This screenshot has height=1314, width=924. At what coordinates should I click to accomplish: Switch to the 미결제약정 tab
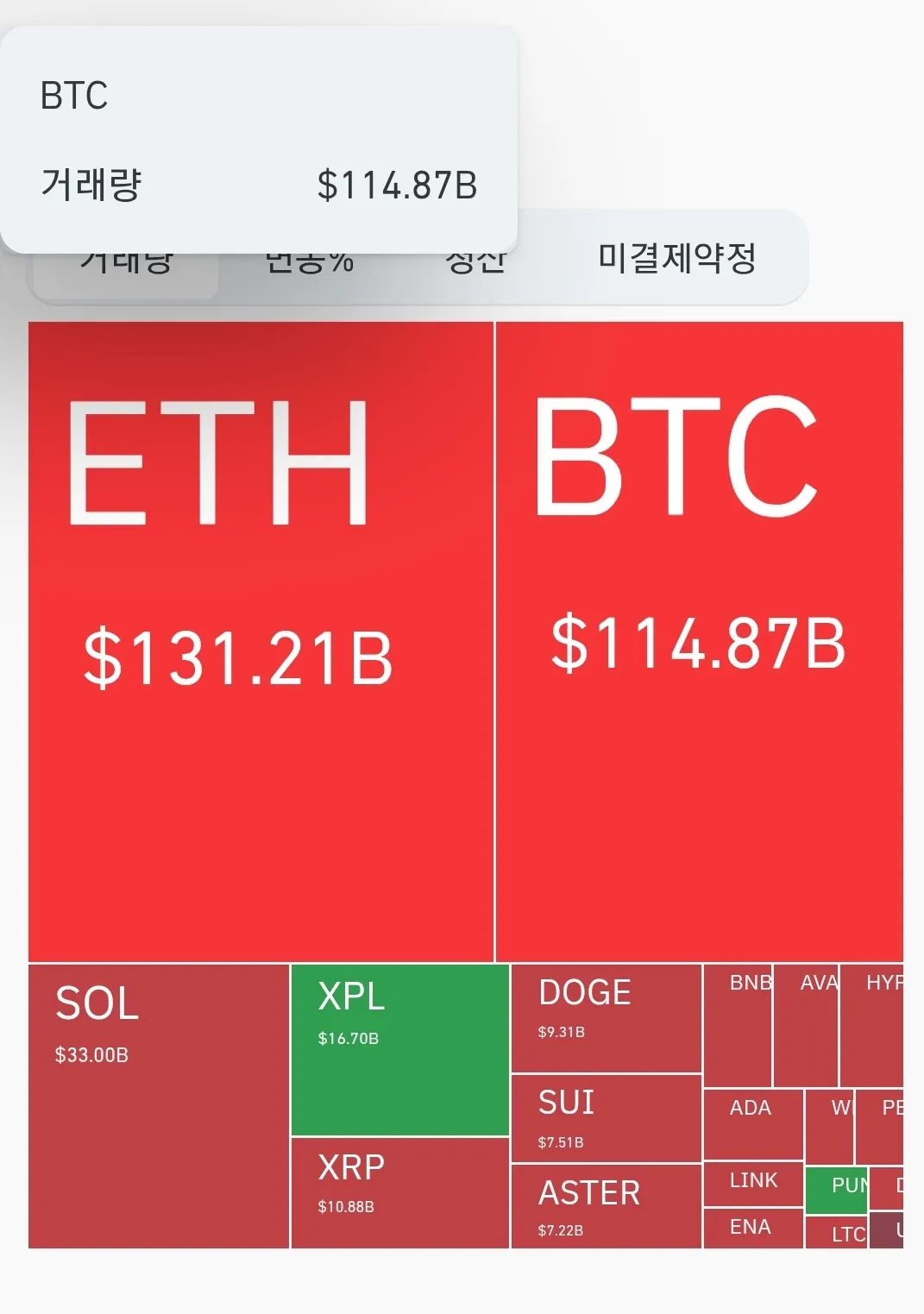coord(677,260)
